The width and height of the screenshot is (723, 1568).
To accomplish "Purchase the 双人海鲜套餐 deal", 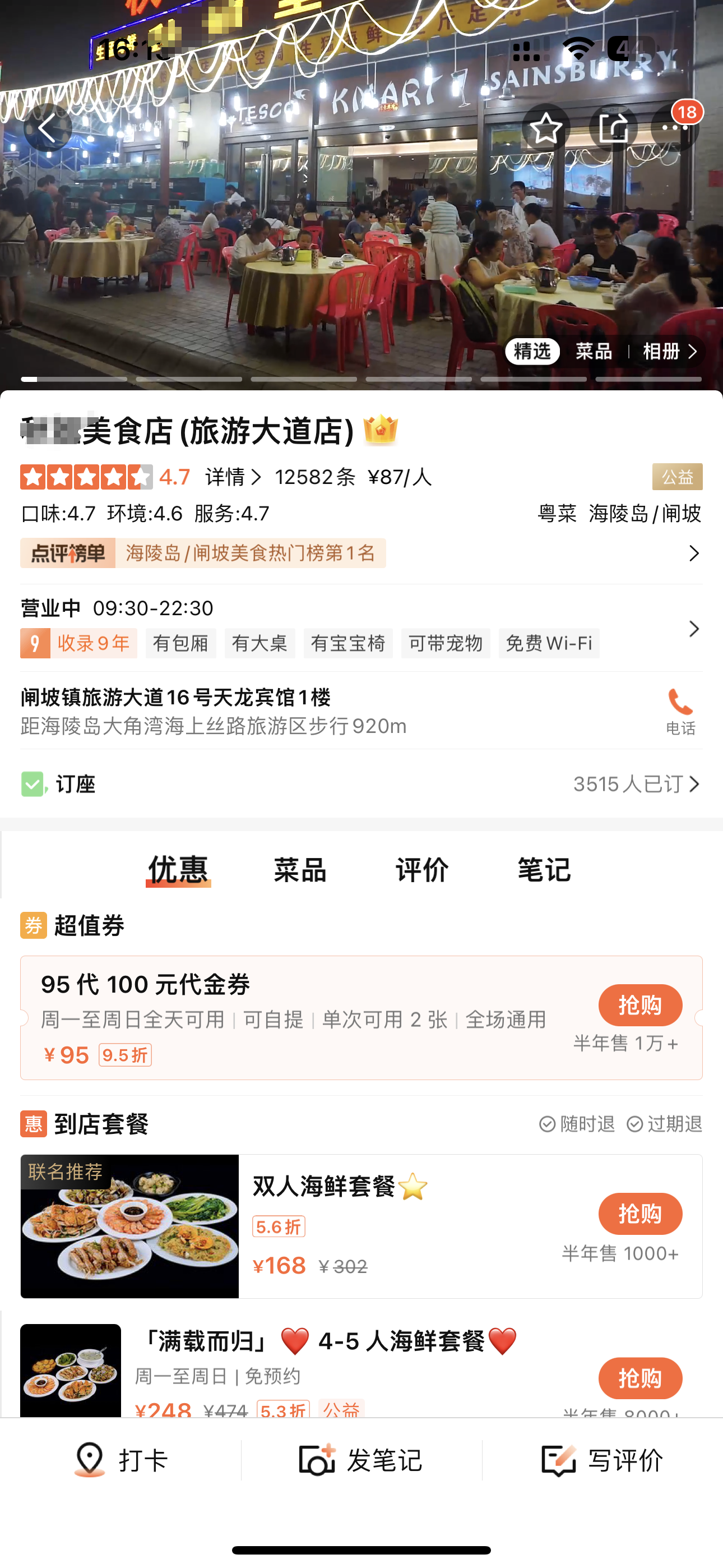I will pos(639,1213).
